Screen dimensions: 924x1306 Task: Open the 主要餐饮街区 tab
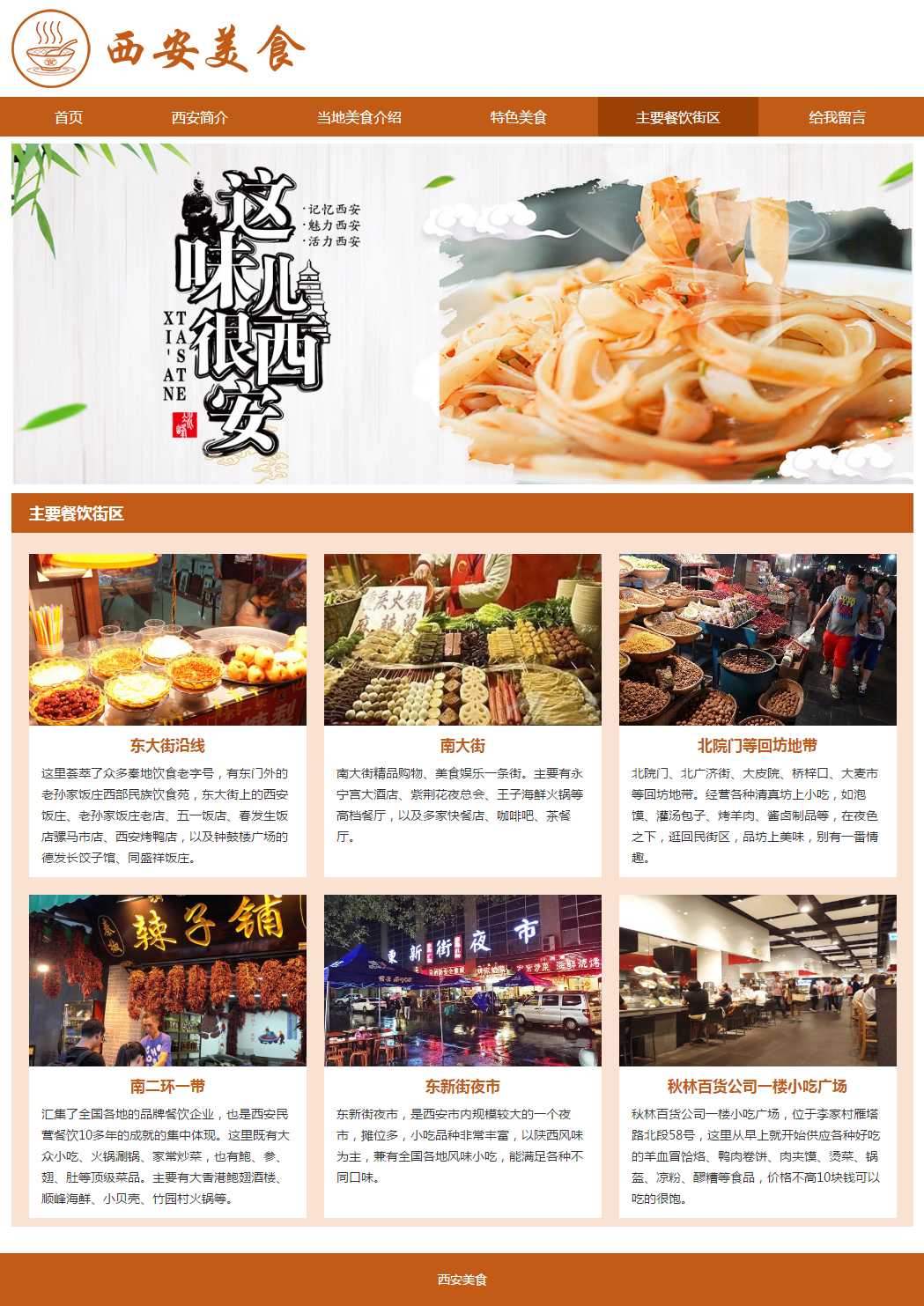[677, 117]
